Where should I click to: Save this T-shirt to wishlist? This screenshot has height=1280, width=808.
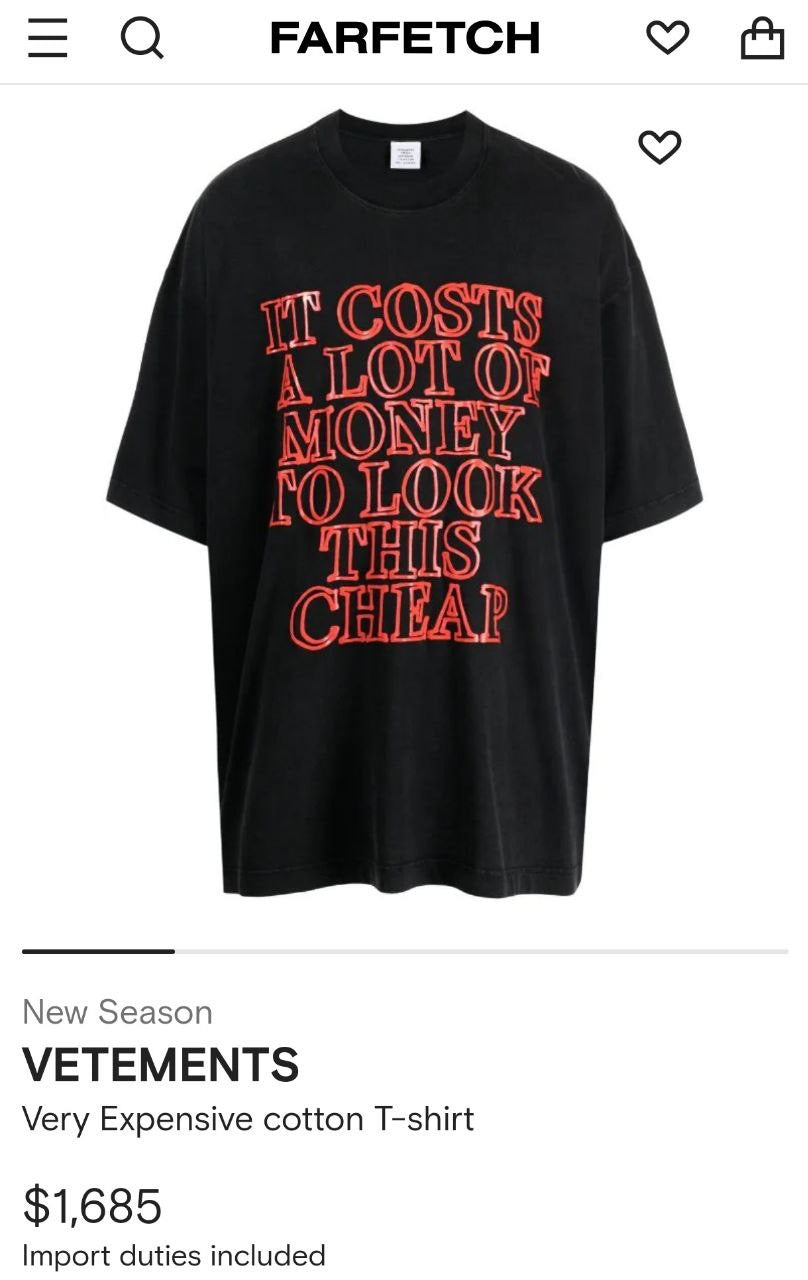pyautogui.click(x=659, y=147)
